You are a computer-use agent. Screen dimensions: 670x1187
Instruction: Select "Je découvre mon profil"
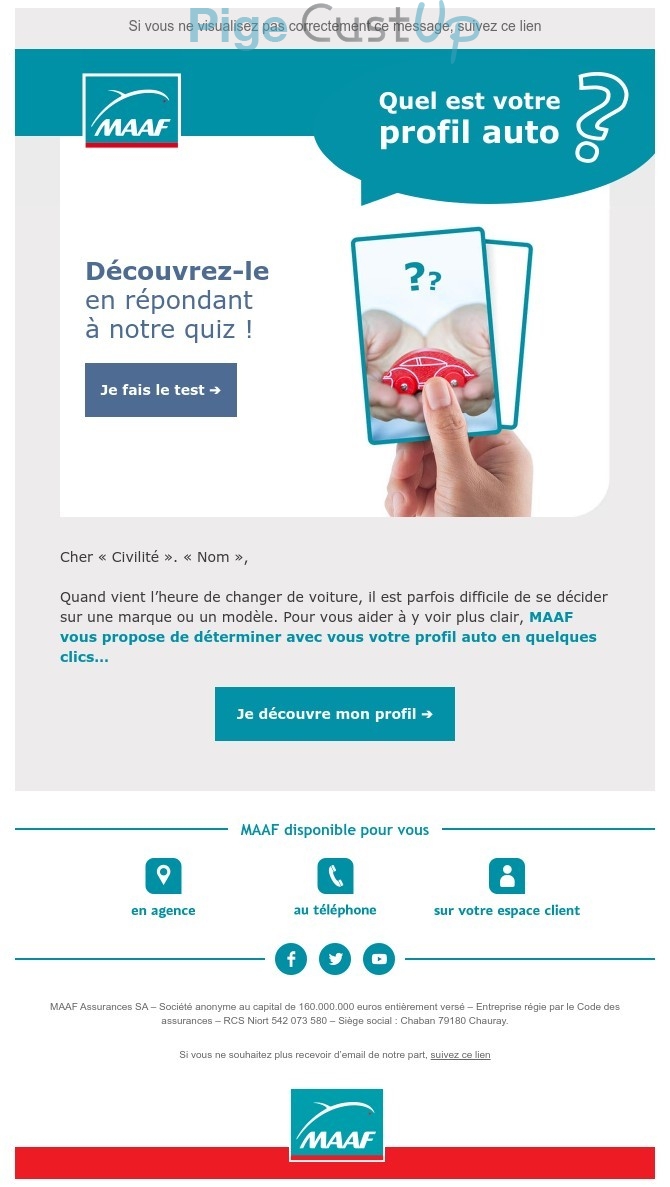[x=335, y=714]
